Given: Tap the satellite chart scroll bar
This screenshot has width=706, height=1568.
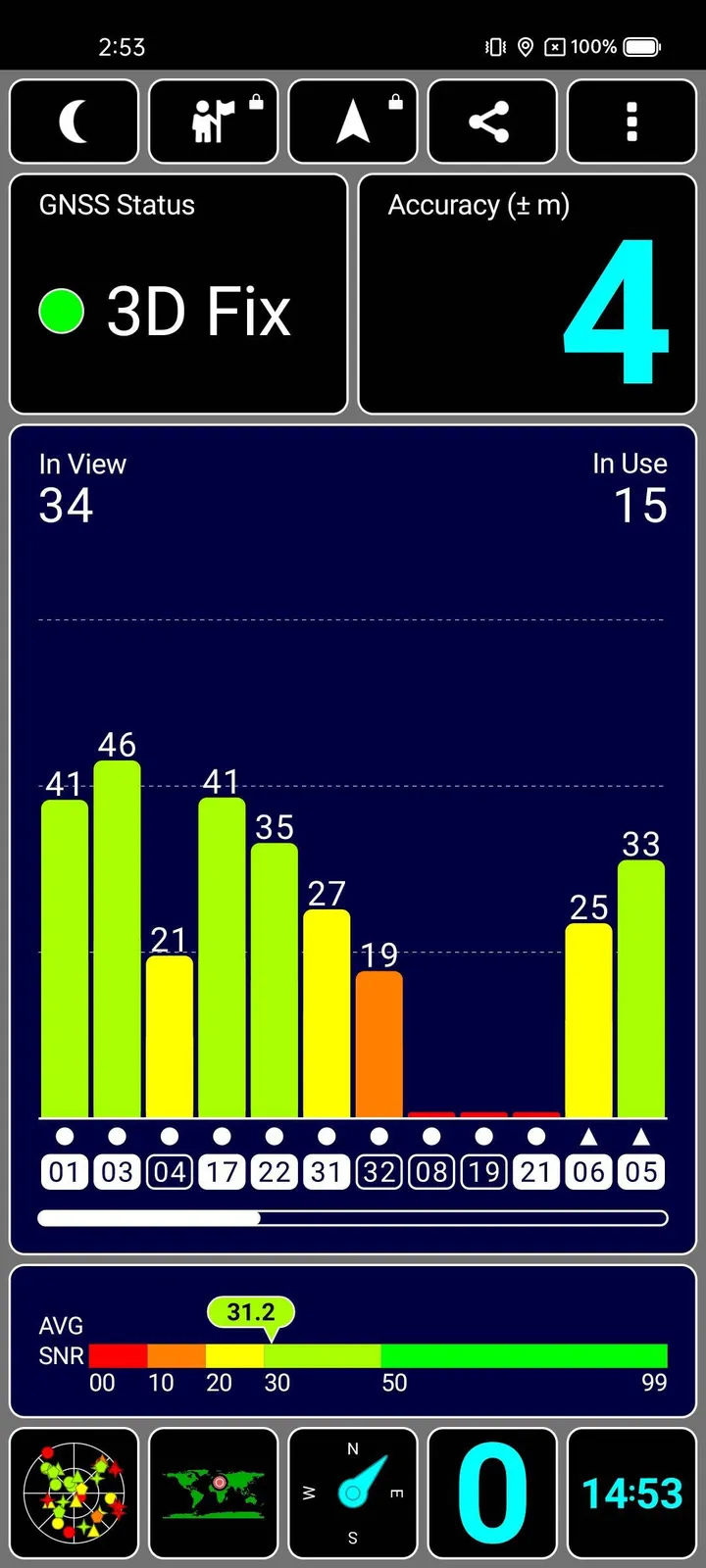Looking at the screenshot, I should [353, 1218].
